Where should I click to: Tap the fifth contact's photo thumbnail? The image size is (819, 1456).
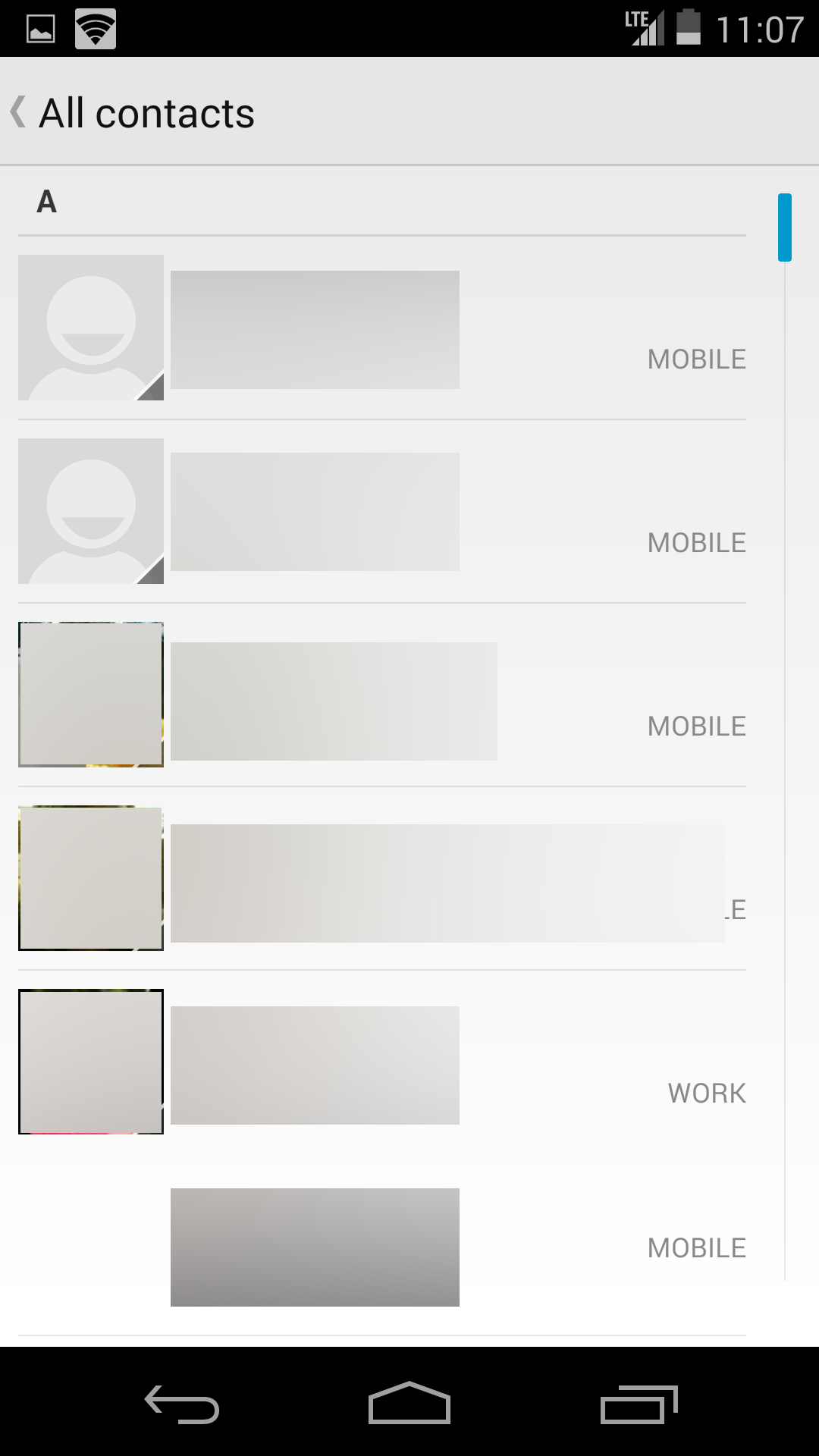coord(90,1060)
